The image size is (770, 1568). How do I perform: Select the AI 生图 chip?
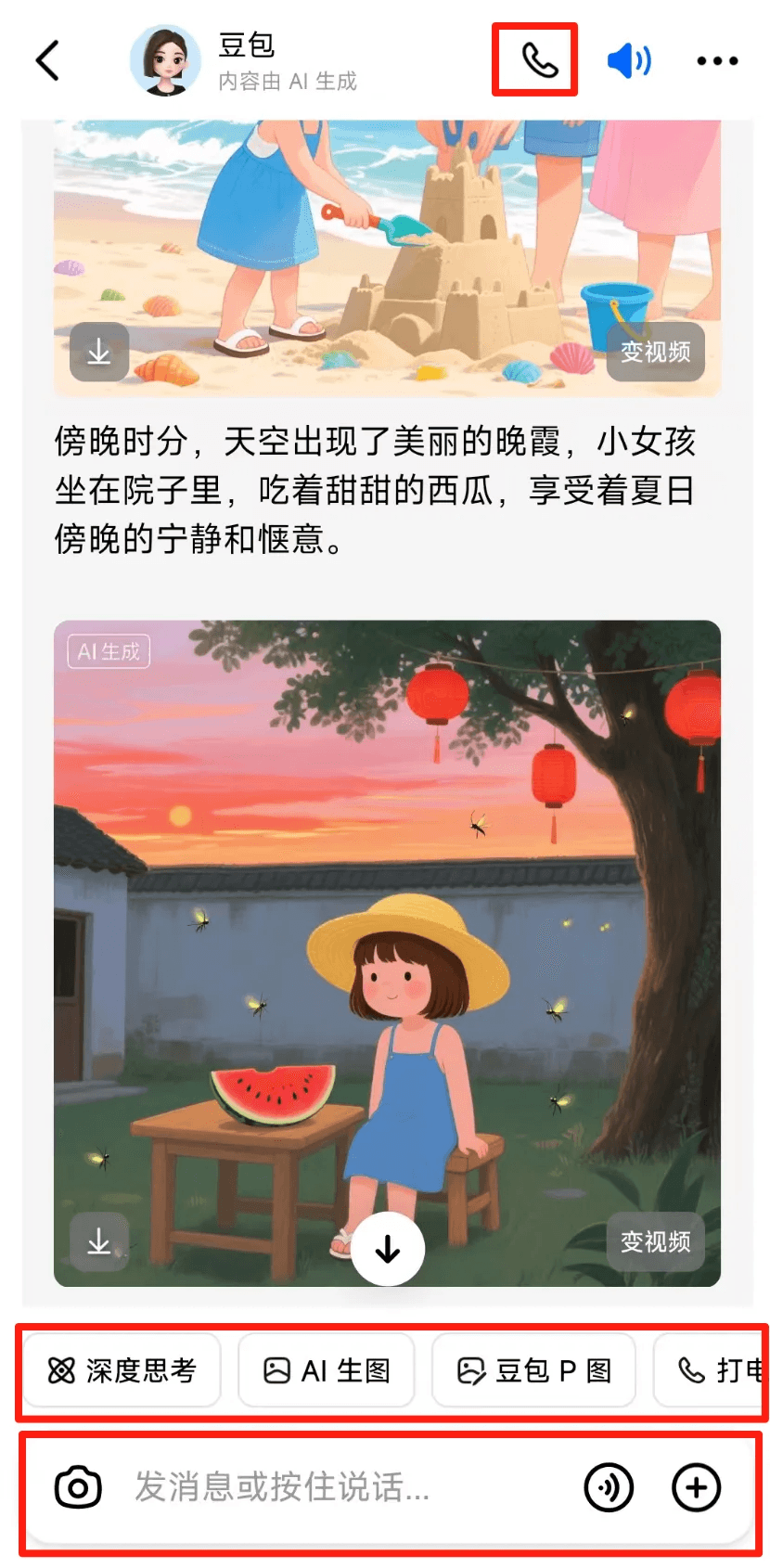coord(327,1370)
